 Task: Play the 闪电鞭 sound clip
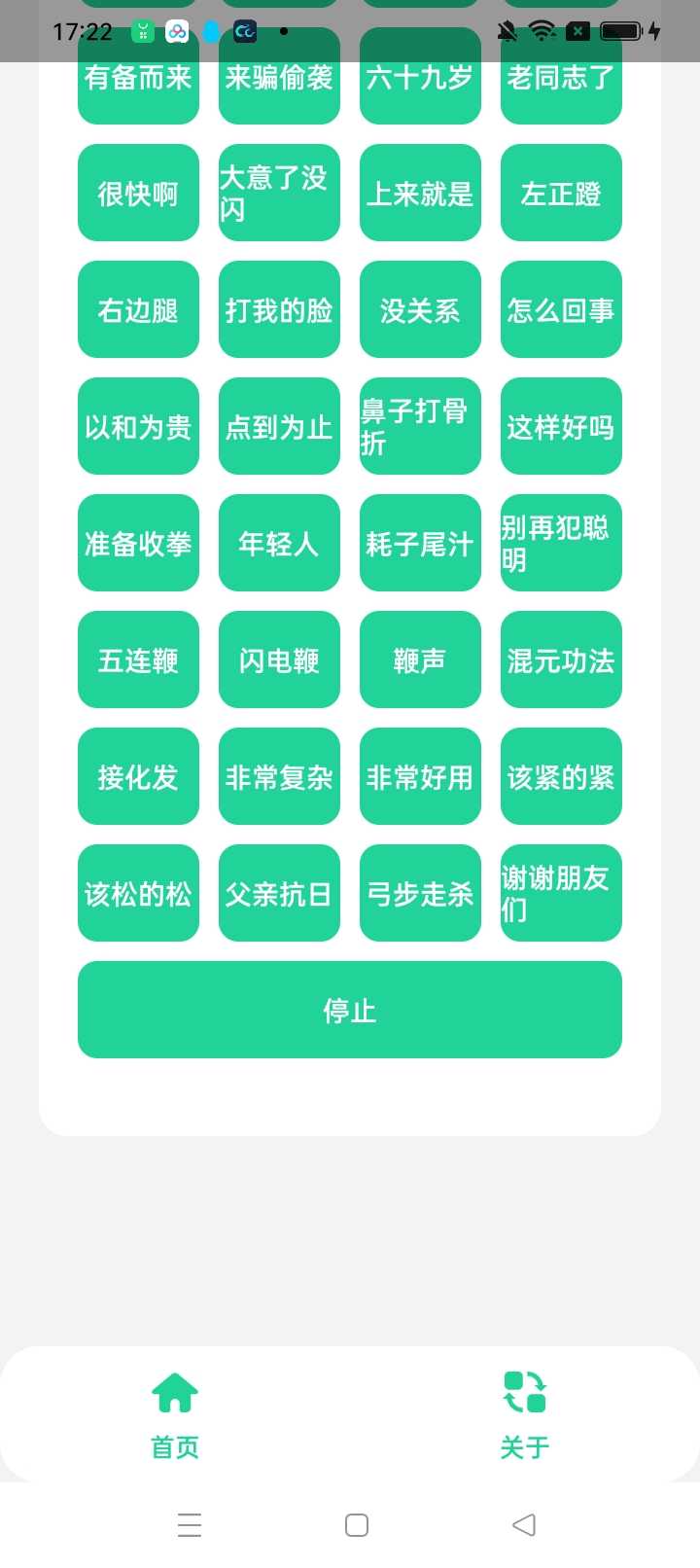pyautogui.click(x=279, y=659)
